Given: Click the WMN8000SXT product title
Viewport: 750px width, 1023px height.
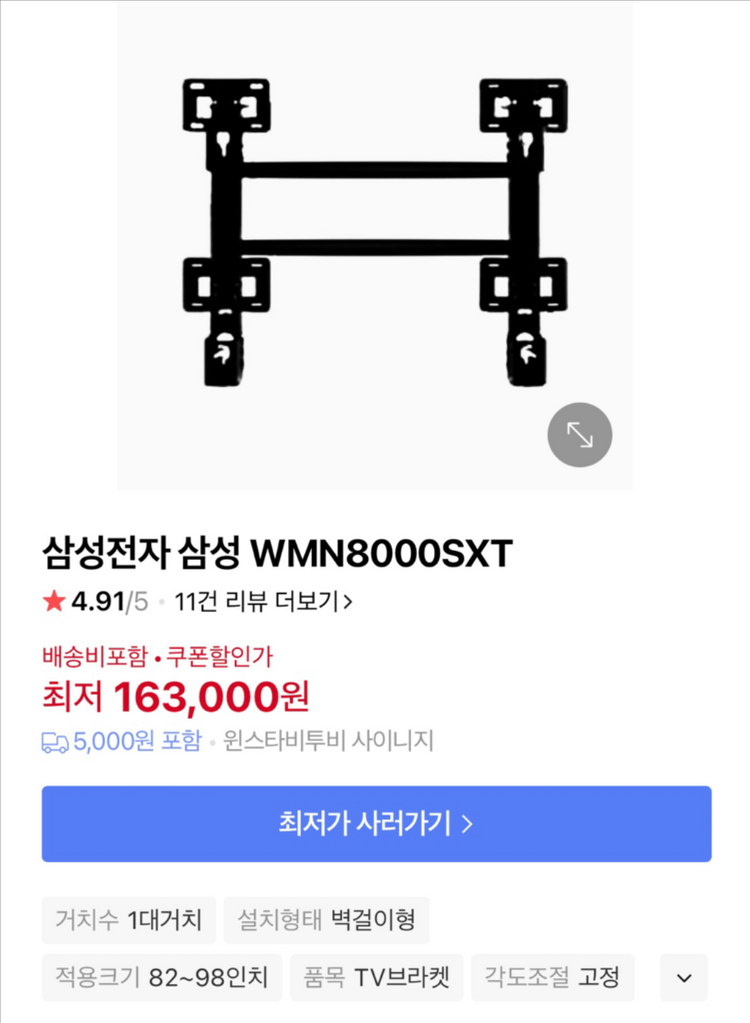Looking at the screenshot, I should click(280, 548).
